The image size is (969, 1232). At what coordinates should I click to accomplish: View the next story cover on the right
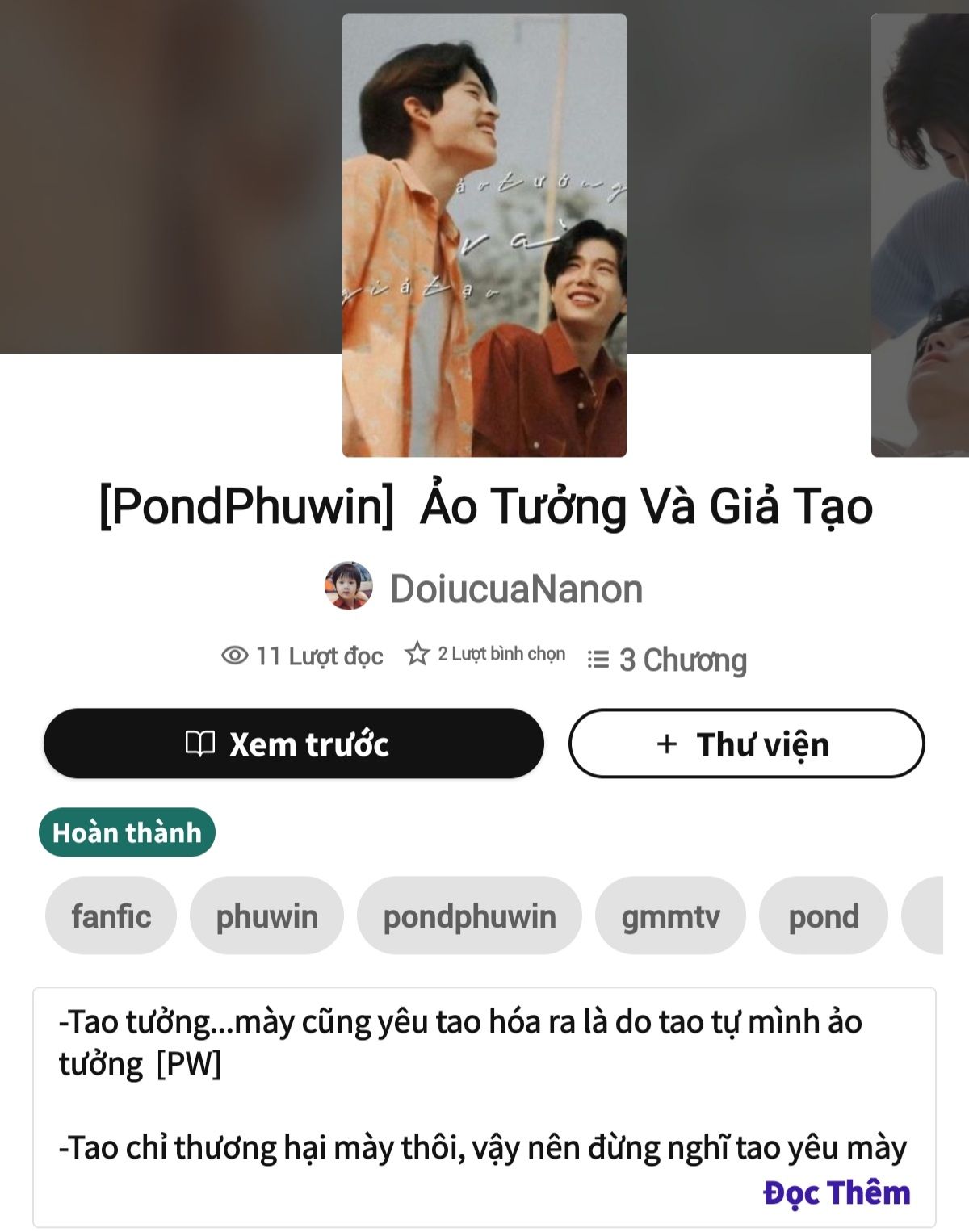(920, 235)
